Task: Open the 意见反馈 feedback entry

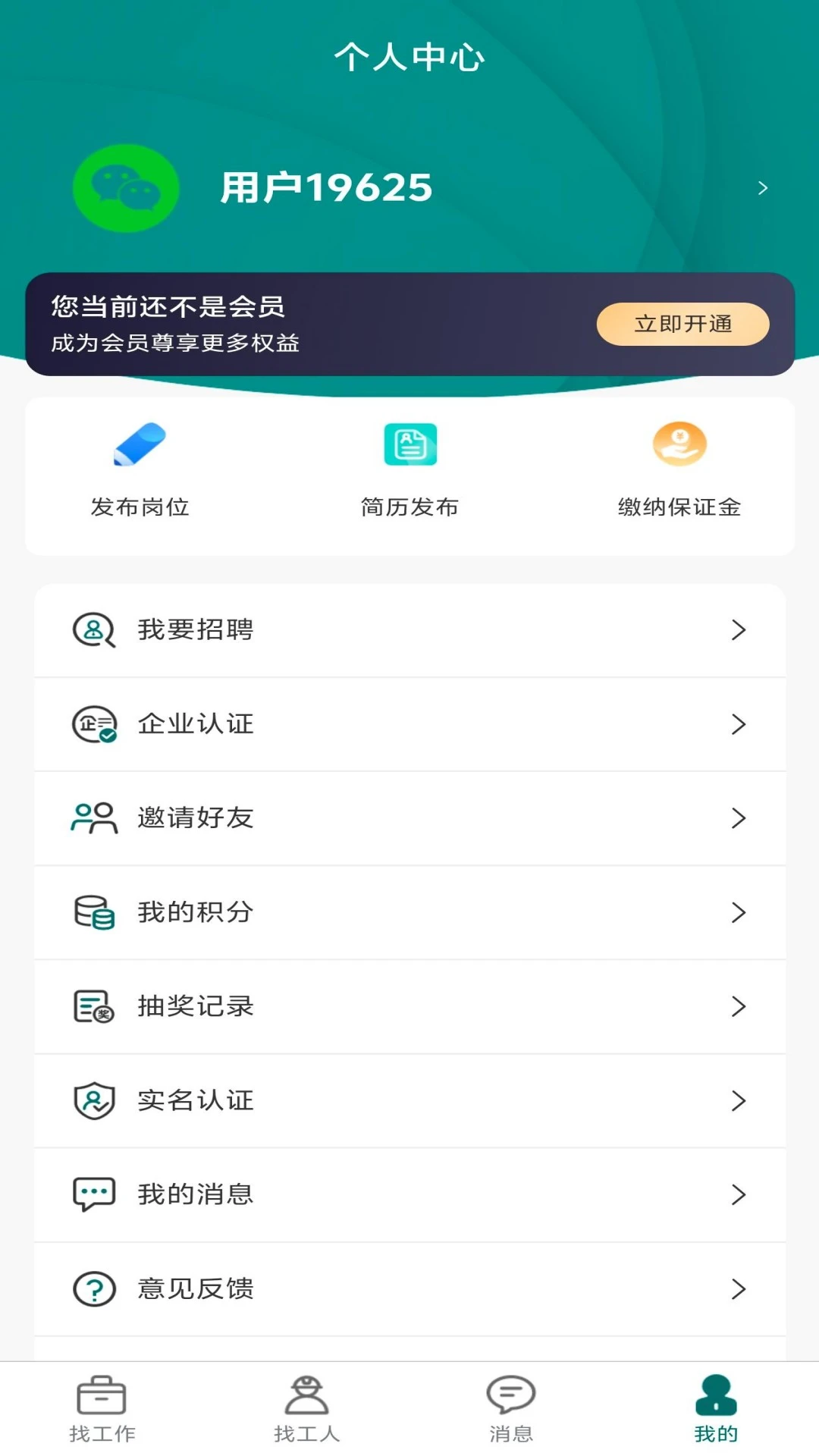Action: [409, 1288]
